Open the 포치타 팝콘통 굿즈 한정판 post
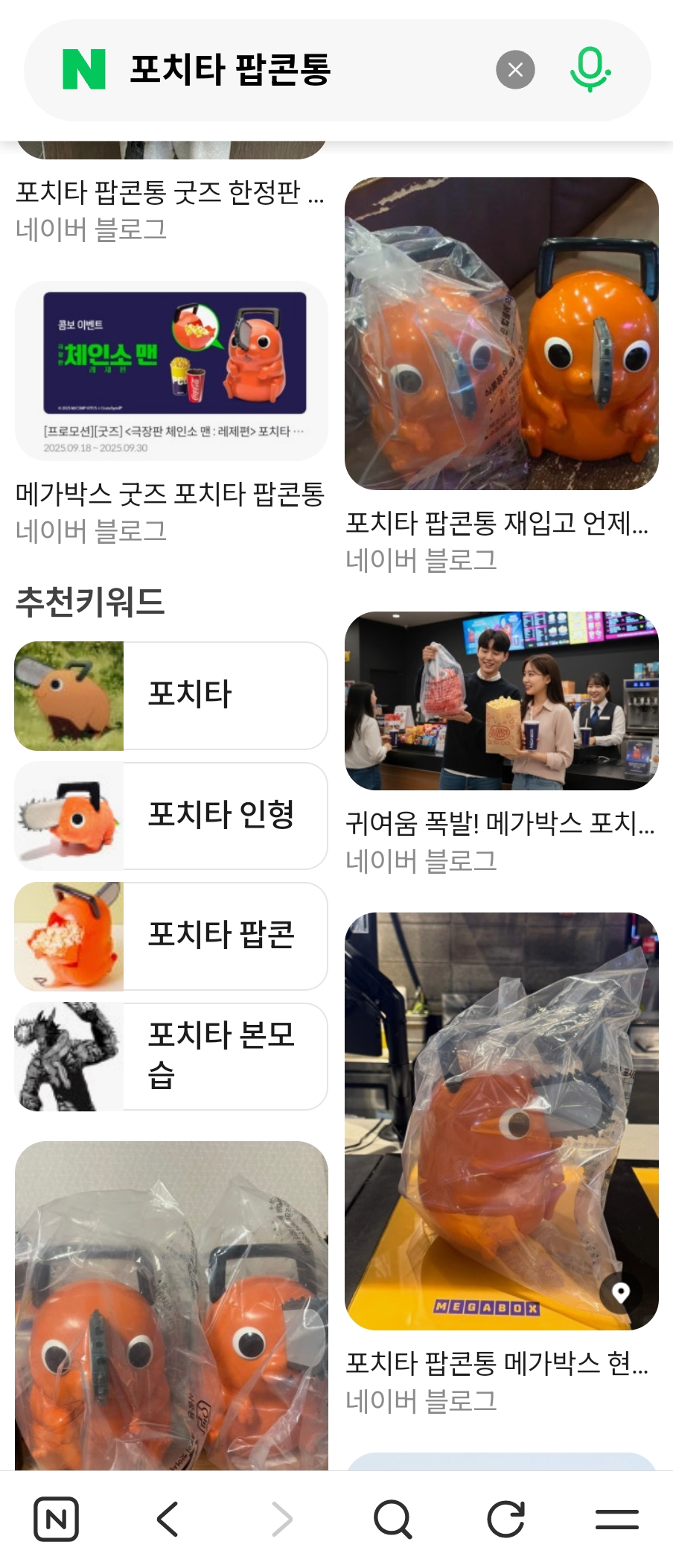 [x=170, y=192]
